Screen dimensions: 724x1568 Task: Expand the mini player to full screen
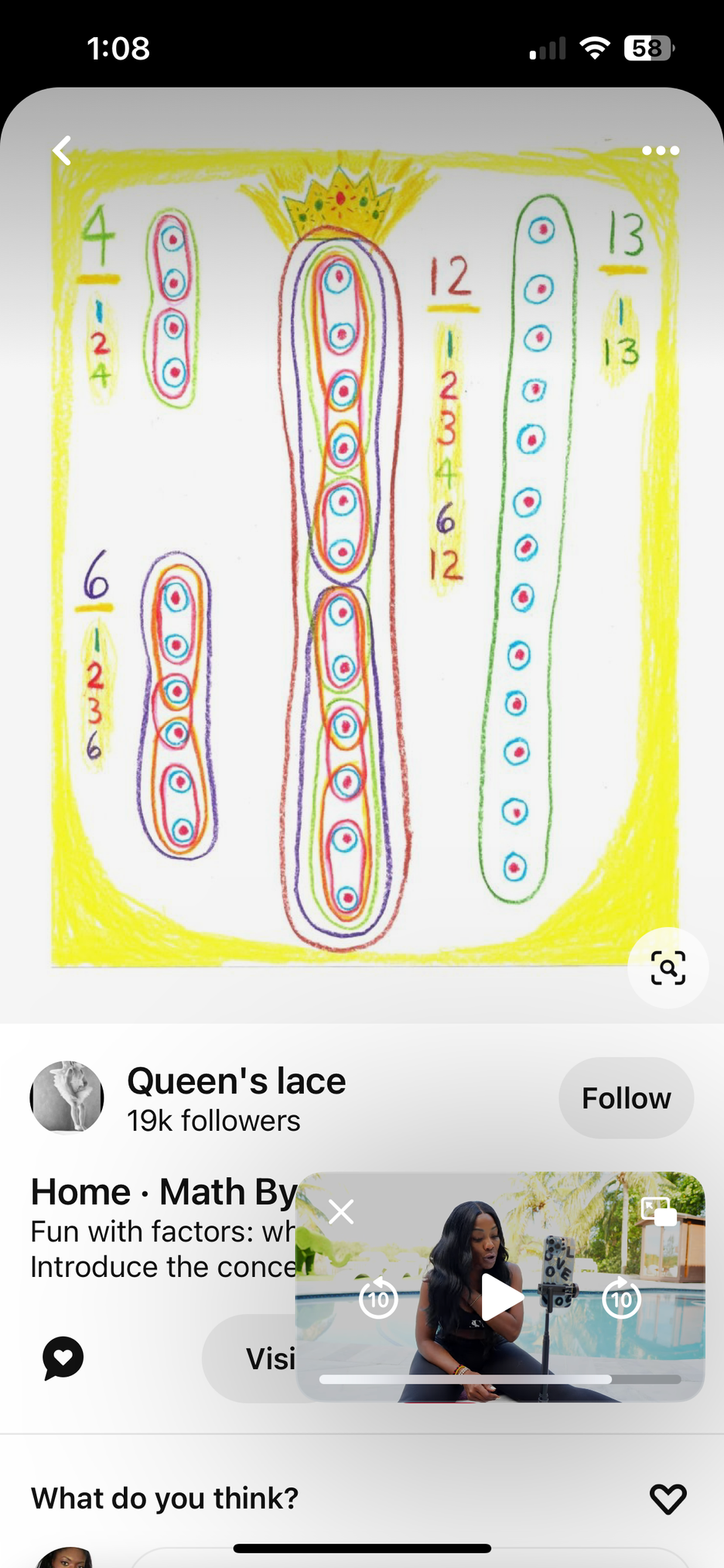[x=658, y=1211]
